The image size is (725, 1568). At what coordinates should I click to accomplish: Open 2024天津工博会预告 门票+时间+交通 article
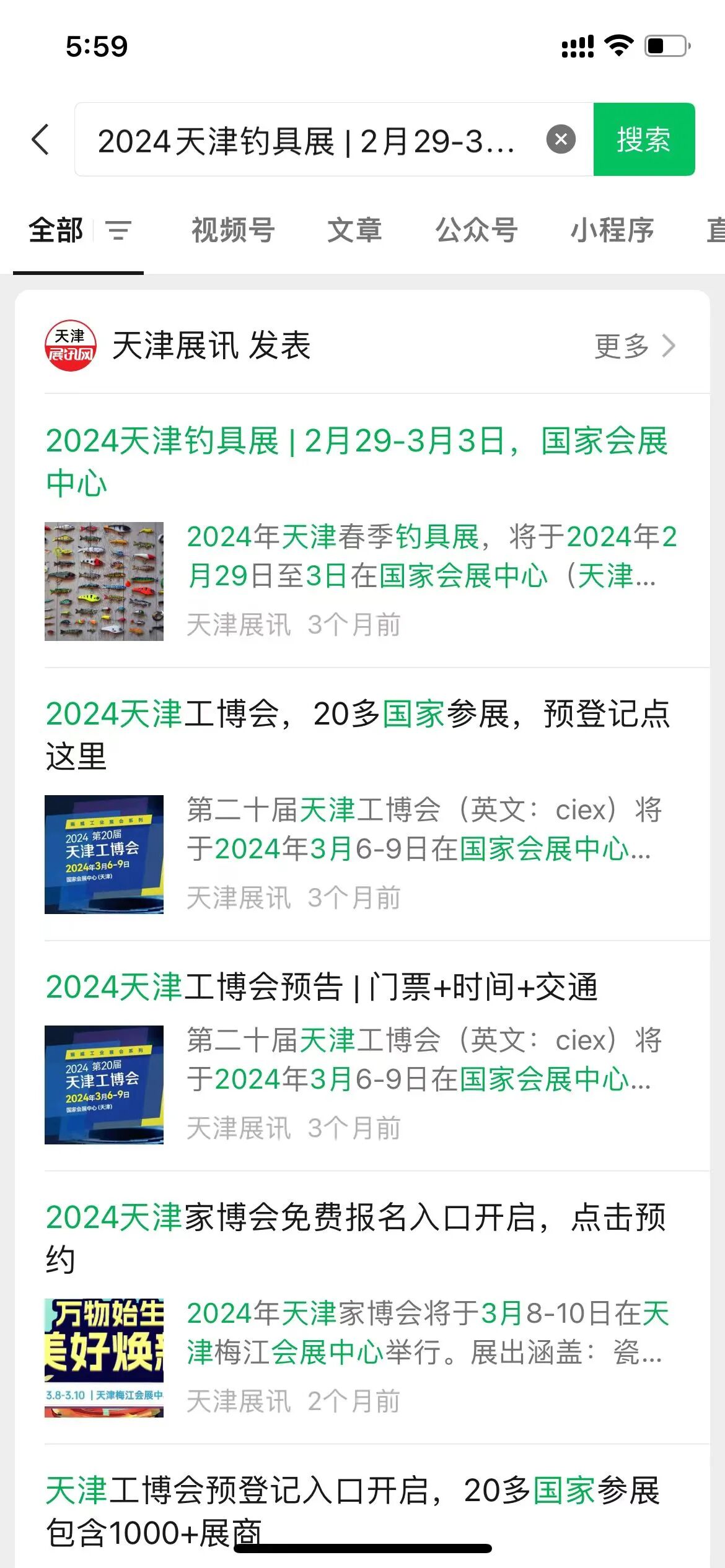point(322,987)
